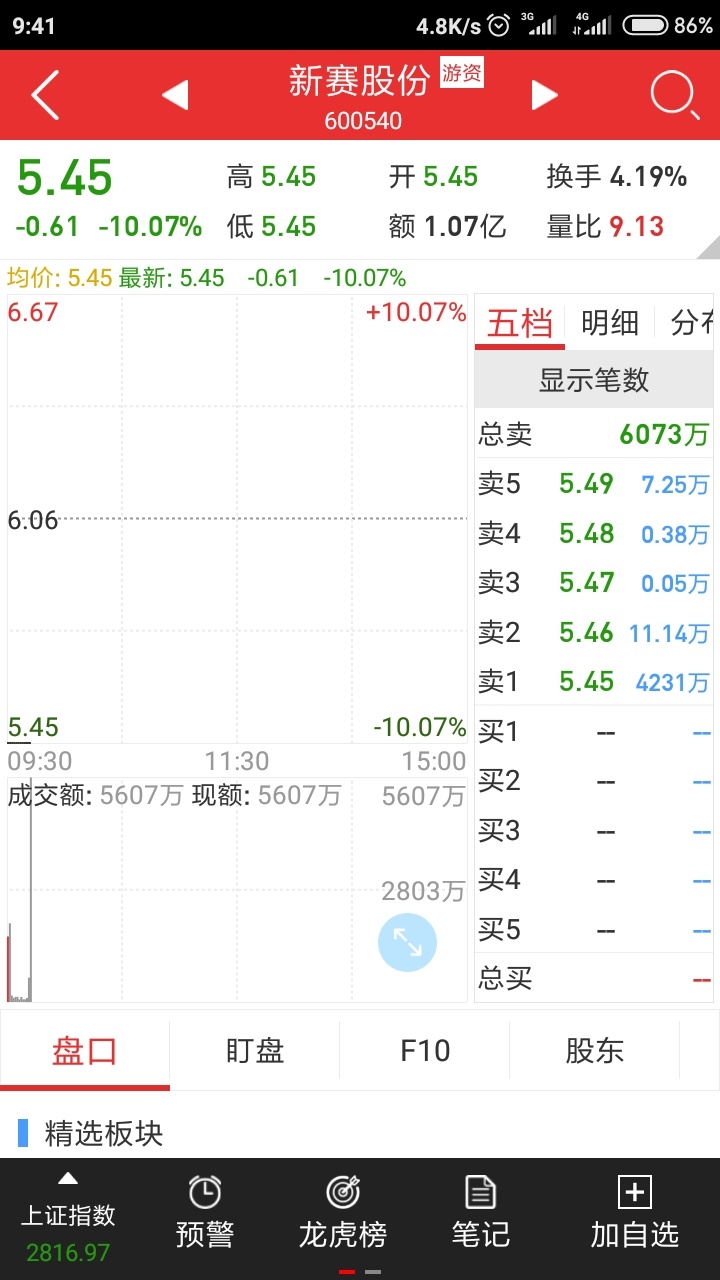Tap the 游资 tag beside the stock name

pyautogui.click(x=462, y=74)
